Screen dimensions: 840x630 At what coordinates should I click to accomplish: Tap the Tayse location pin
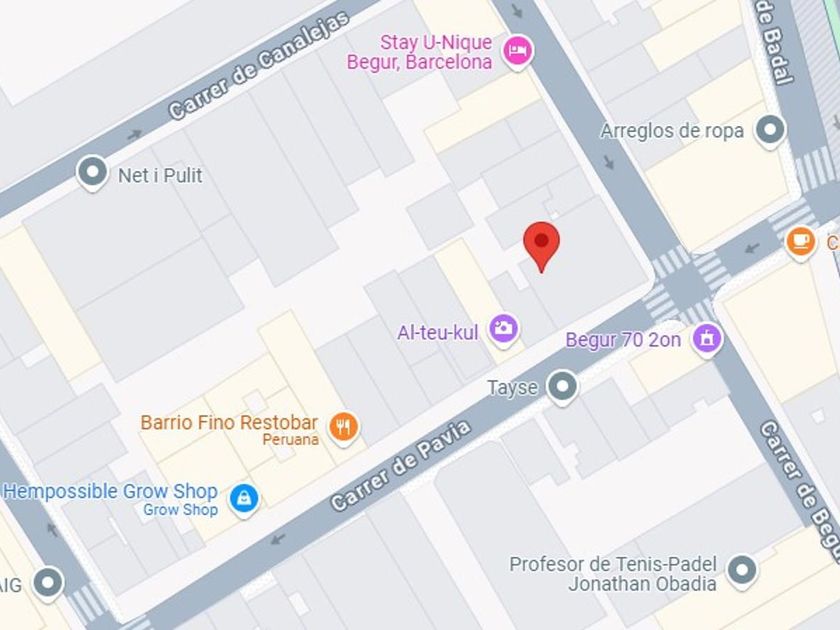(562, 387)
